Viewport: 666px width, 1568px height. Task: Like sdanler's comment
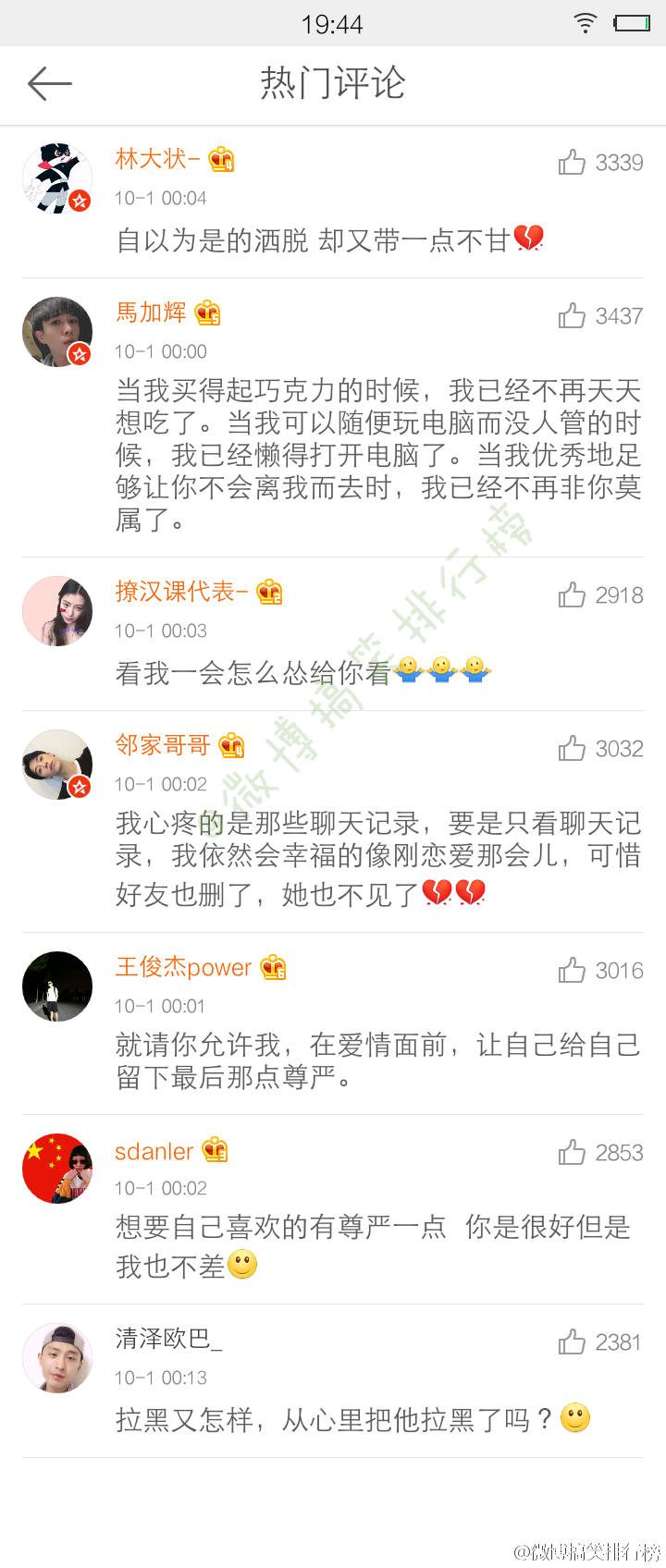(573, 1153)
